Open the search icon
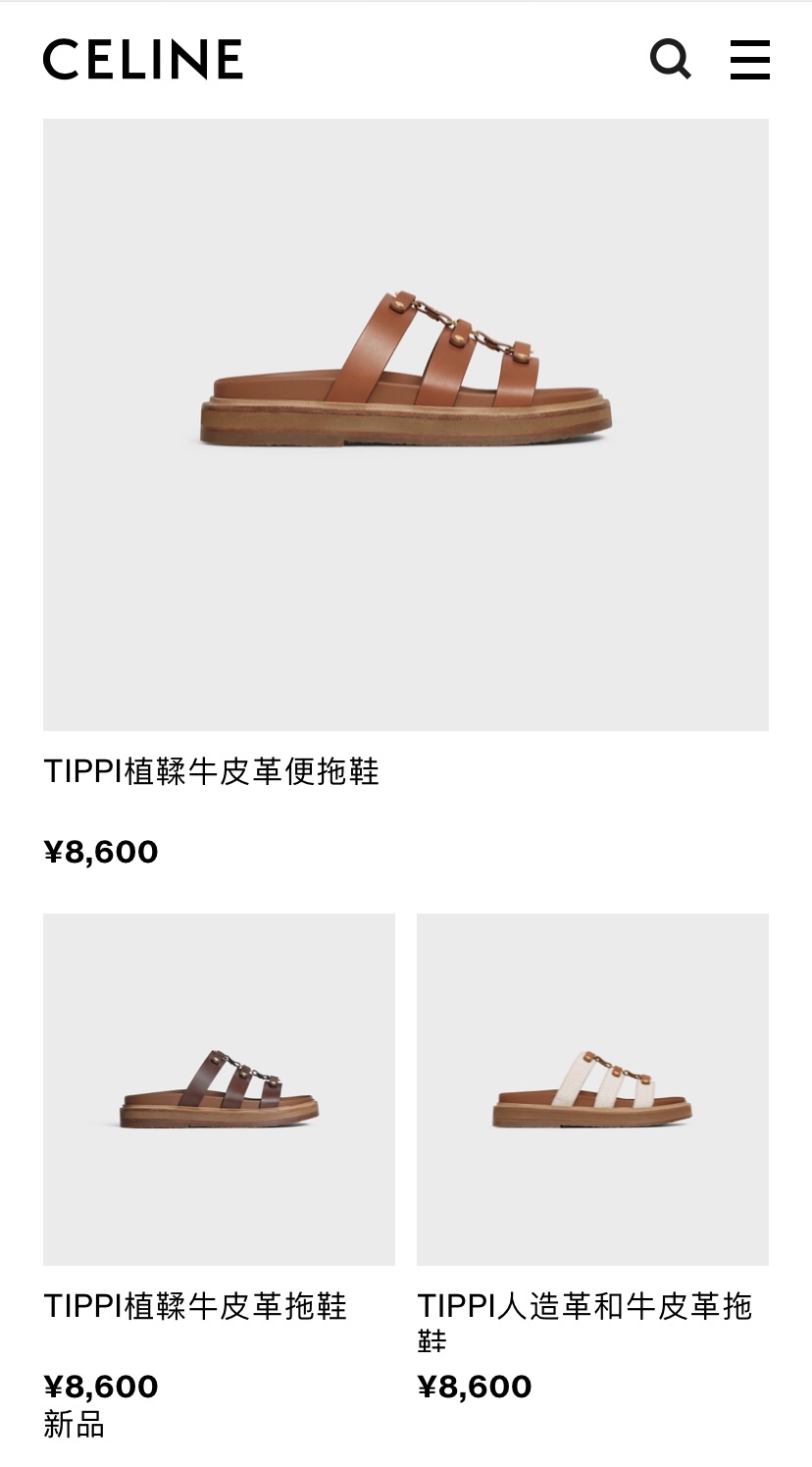Image resolution: width=812 pixels, height=1467 pixels. [x=671, y=59]
